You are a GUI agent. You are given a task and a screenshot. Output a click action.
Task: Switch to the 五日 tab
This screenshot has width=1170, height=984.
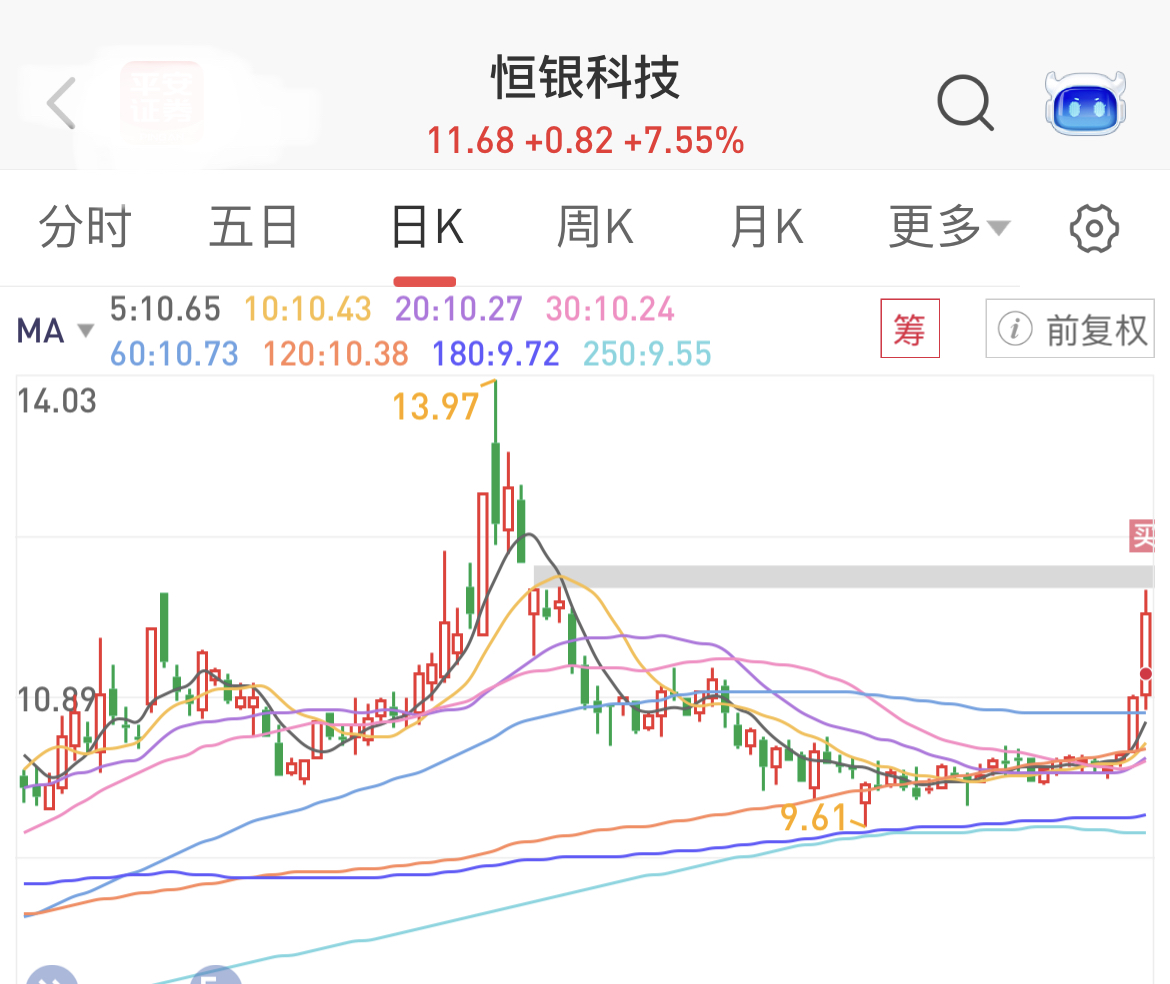[x=253, y=228]
